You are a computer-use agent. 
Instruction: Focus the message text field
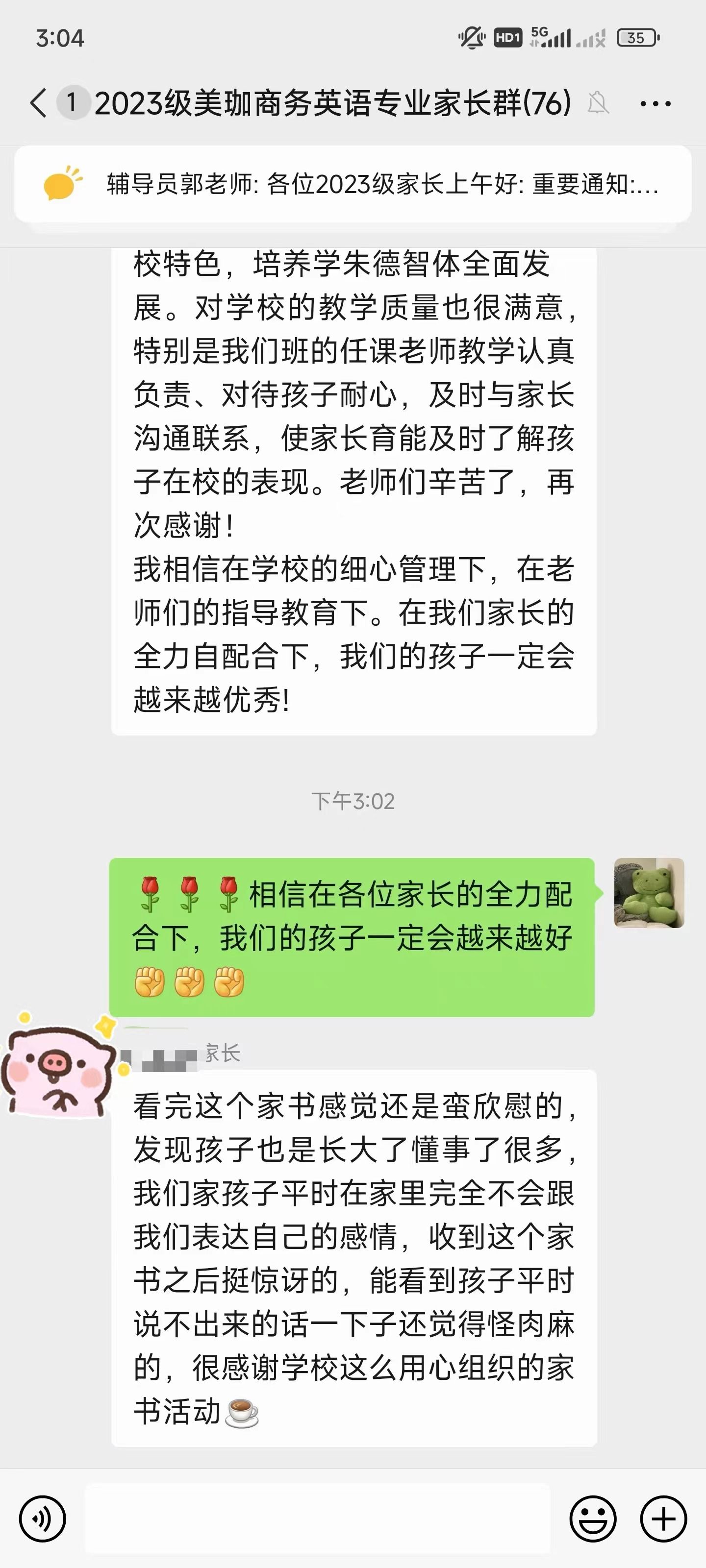pyautogui.click(x=317, y=1519)
